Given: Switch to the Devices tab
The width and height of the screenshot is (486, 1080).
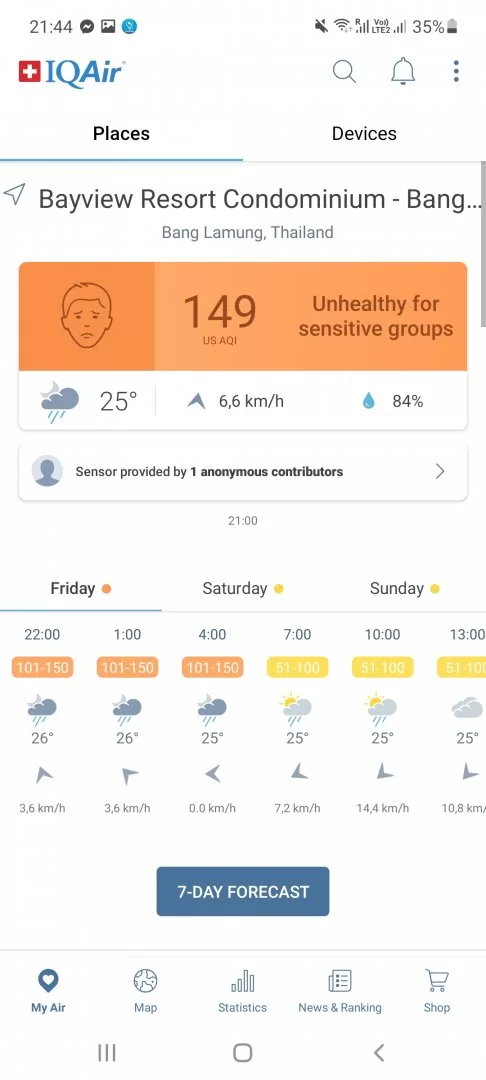Looking at the screenshot, I should point(364,134).
